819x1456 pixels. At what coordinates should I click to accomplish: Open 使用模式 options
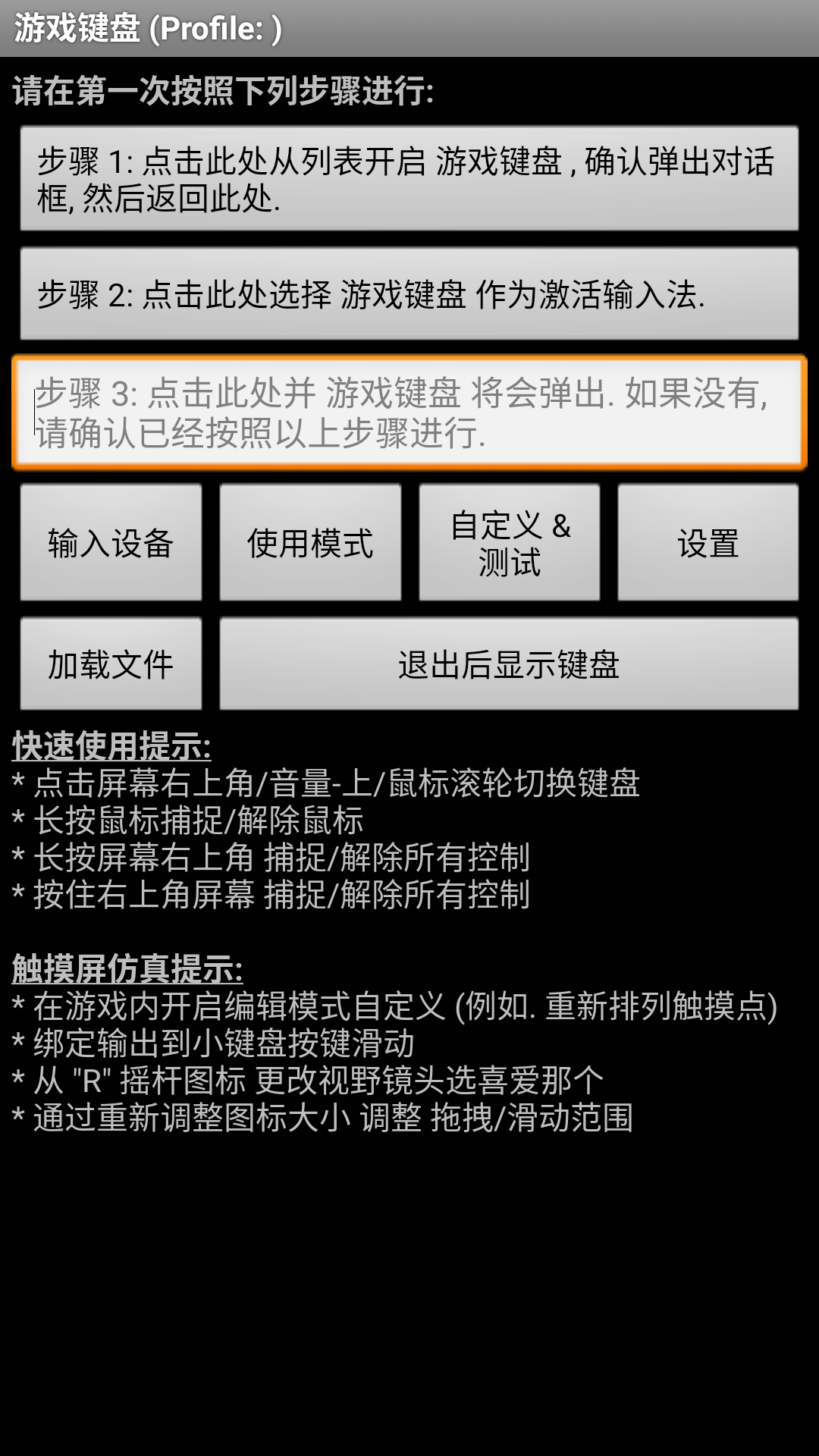[x=310, y=543]
